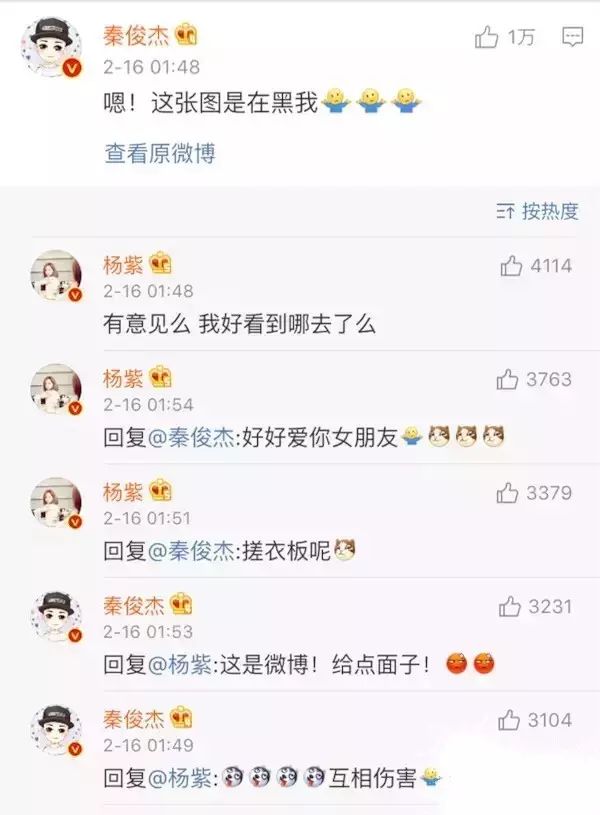Viewport: 600px width, 815px height.
Task: Like the comment 这是微博！给点面子！
Action: click(x=510, y=606)
